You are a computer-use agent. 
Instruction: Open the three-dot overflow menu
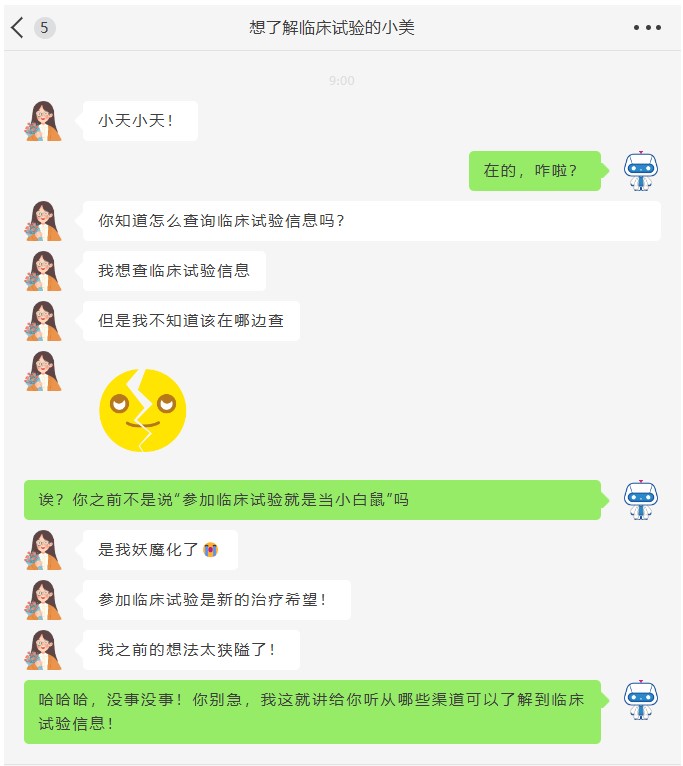647,28
